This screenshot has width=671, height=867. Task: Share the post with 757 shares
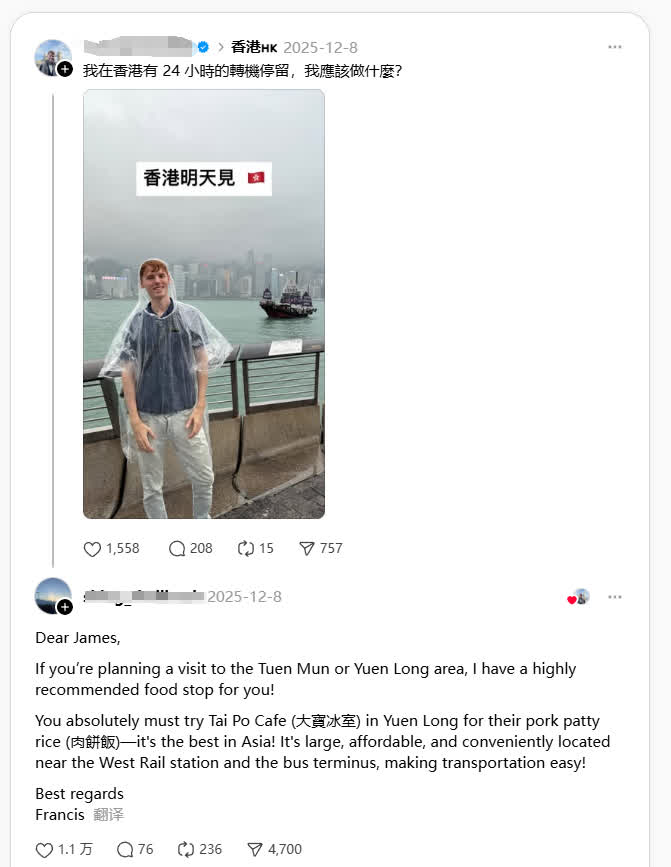coord(307,548)
